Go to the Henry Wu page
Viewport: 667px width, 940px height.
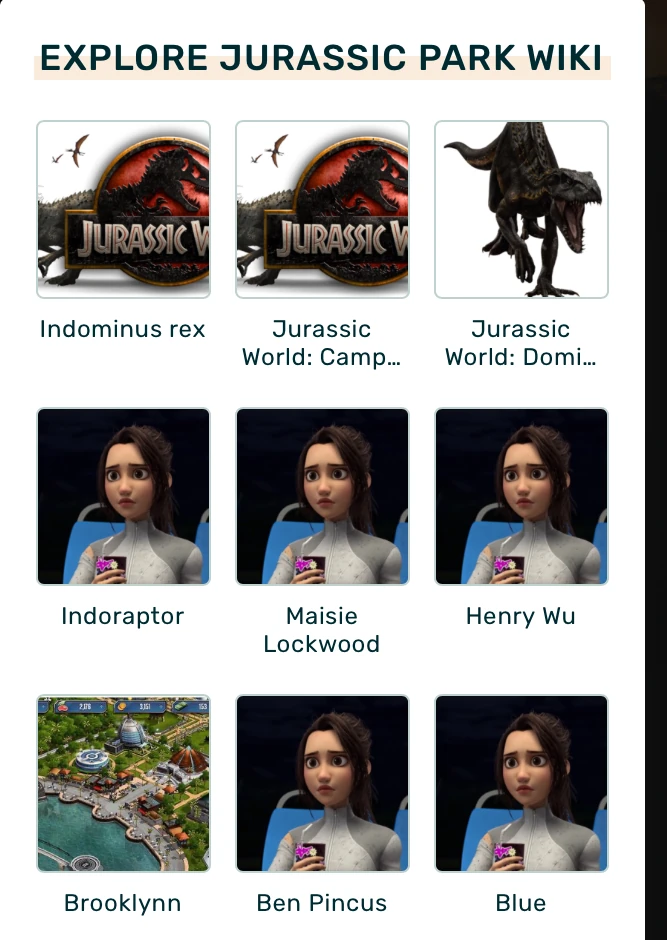coord(521,496)
